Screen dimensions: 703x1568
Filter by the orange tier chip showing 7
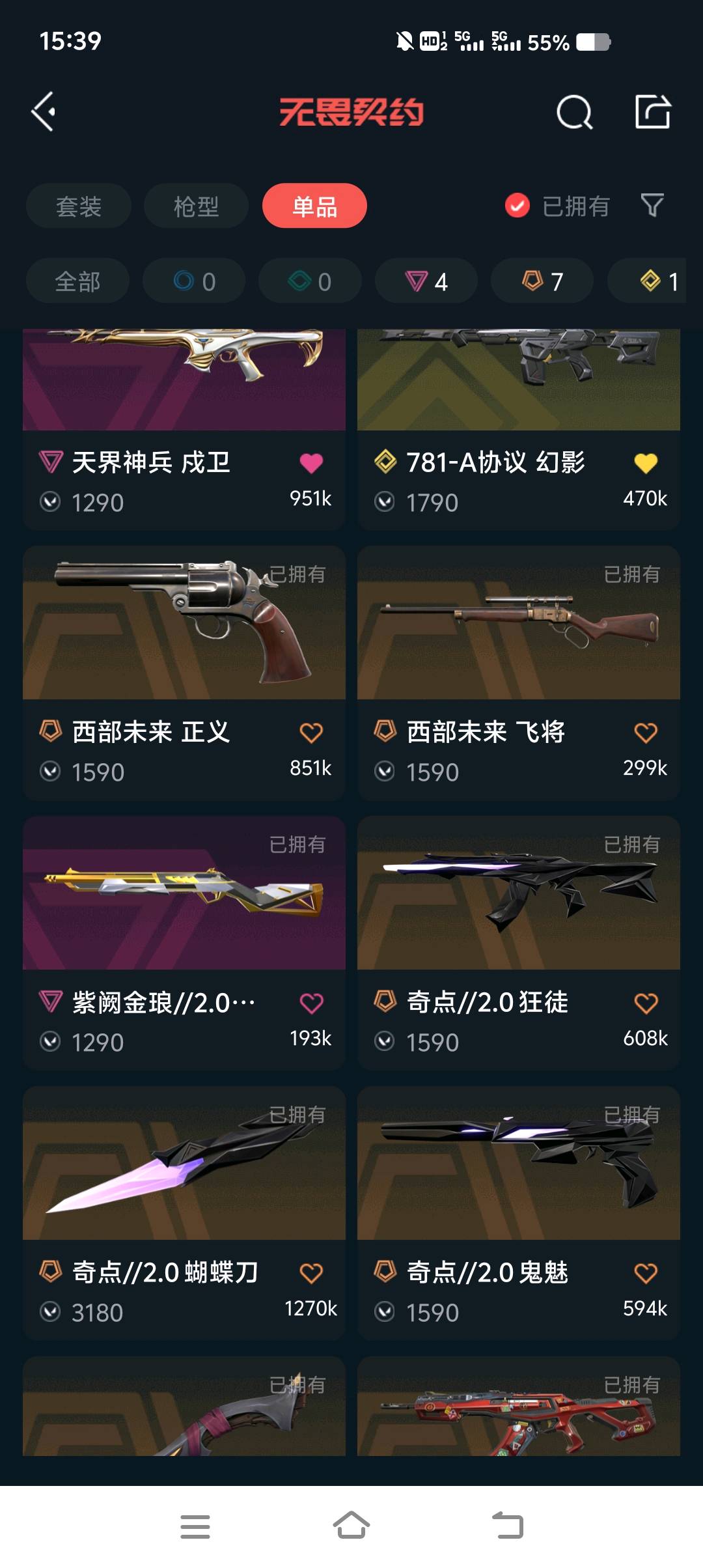[x=542, y=281]
